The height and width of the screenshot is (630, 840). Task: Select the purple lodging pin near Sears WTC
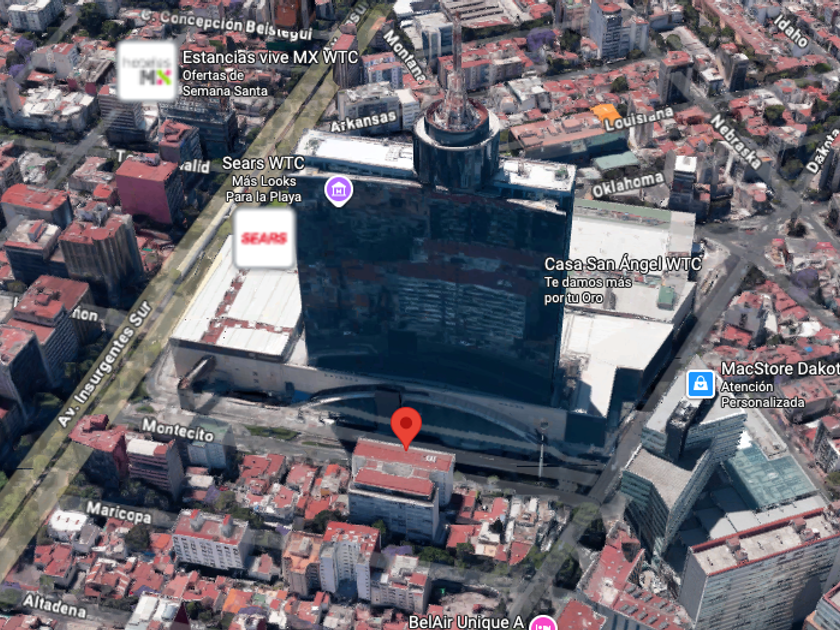[339, 191]
